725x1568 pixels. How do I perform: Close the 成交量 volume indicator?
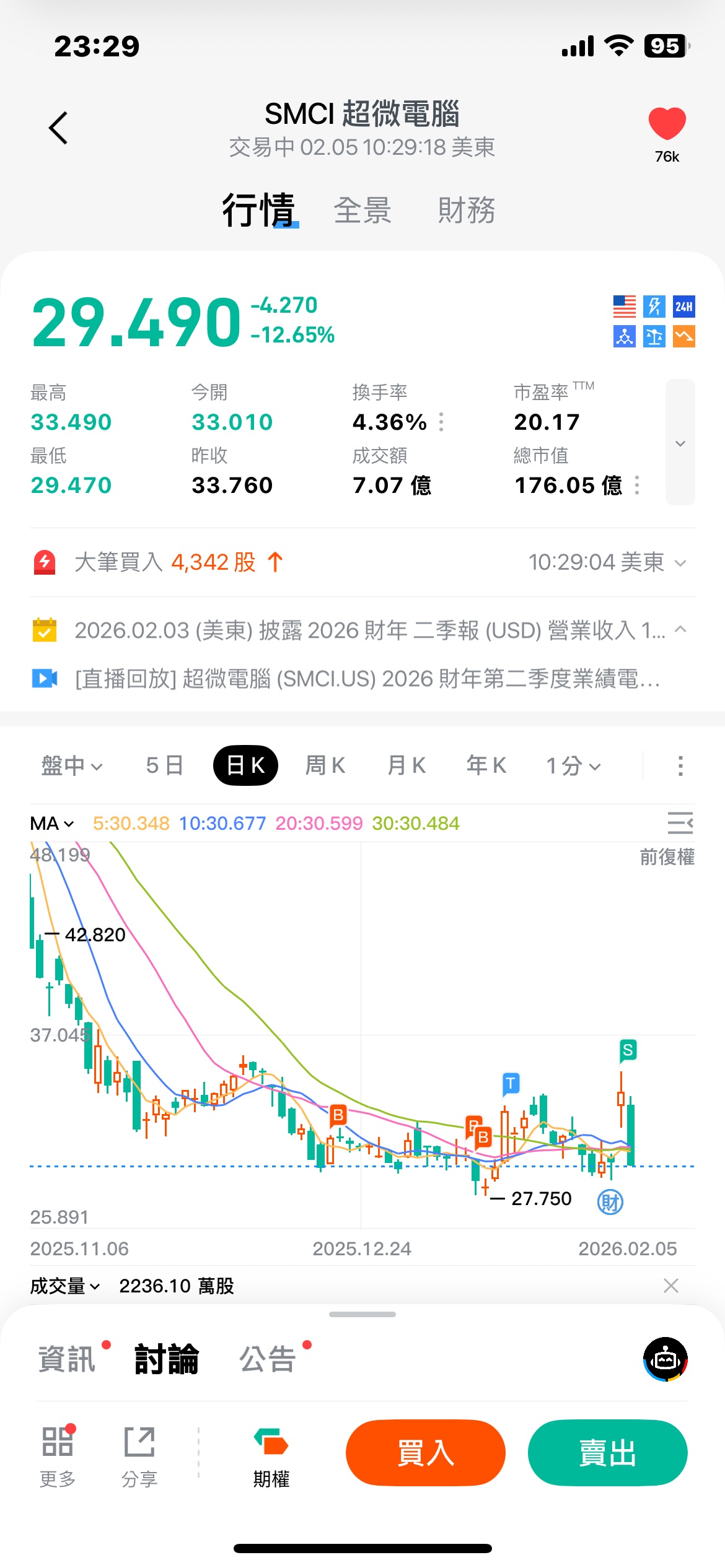coord(671,1286)
